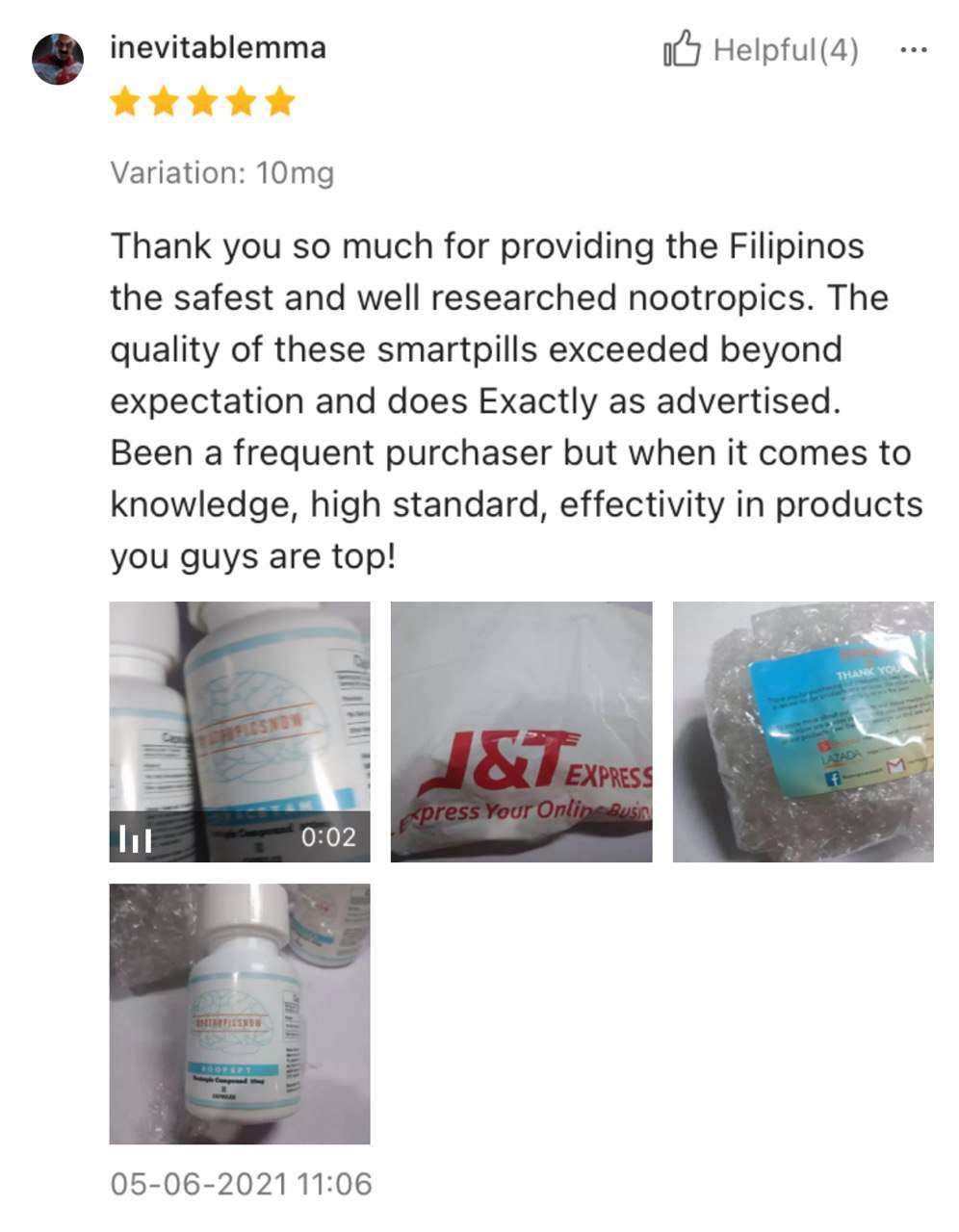Open the single white bottle photo

239,1014
